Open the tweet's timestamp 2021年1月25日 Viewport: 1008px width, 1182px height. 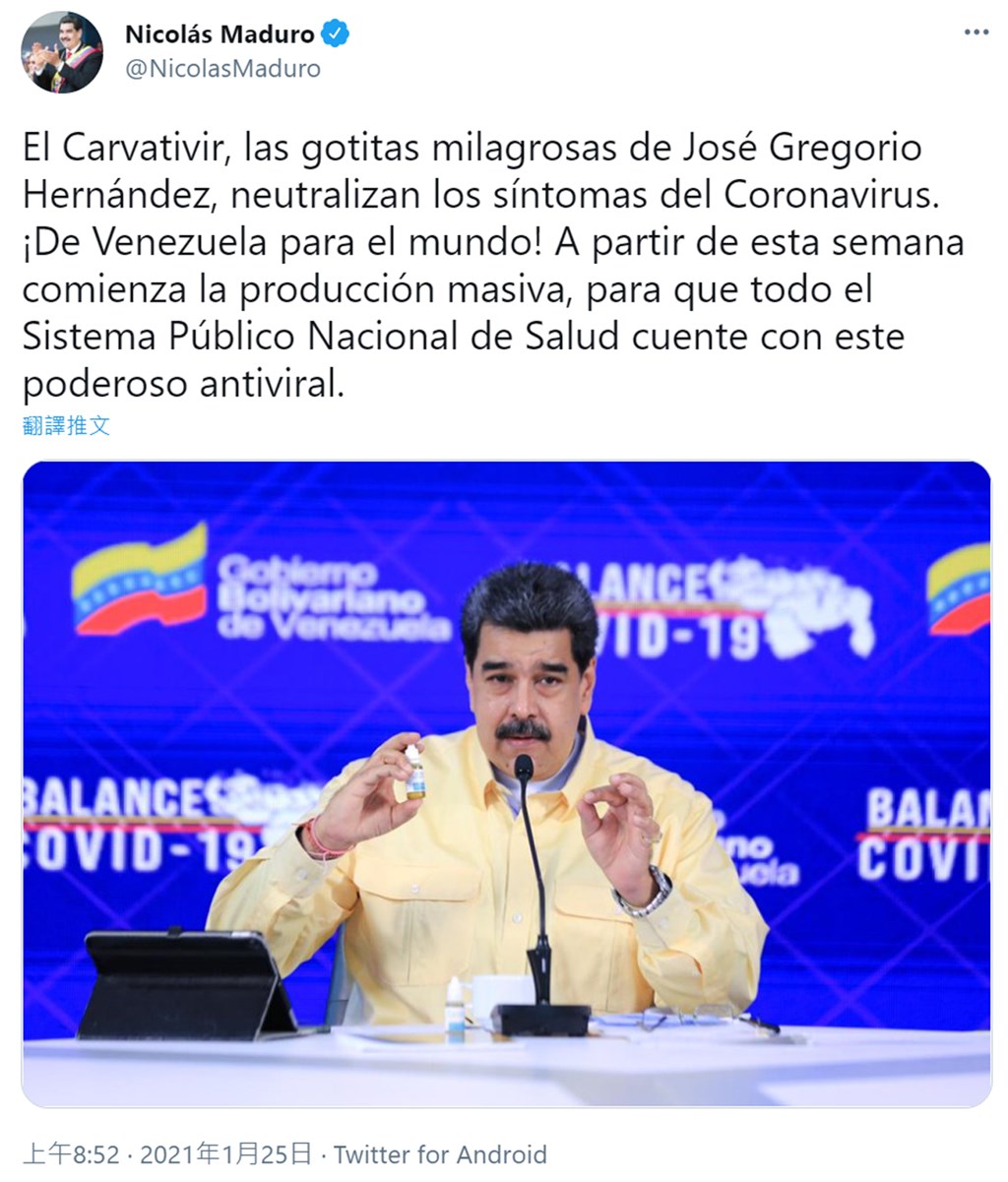[224, 1154]
